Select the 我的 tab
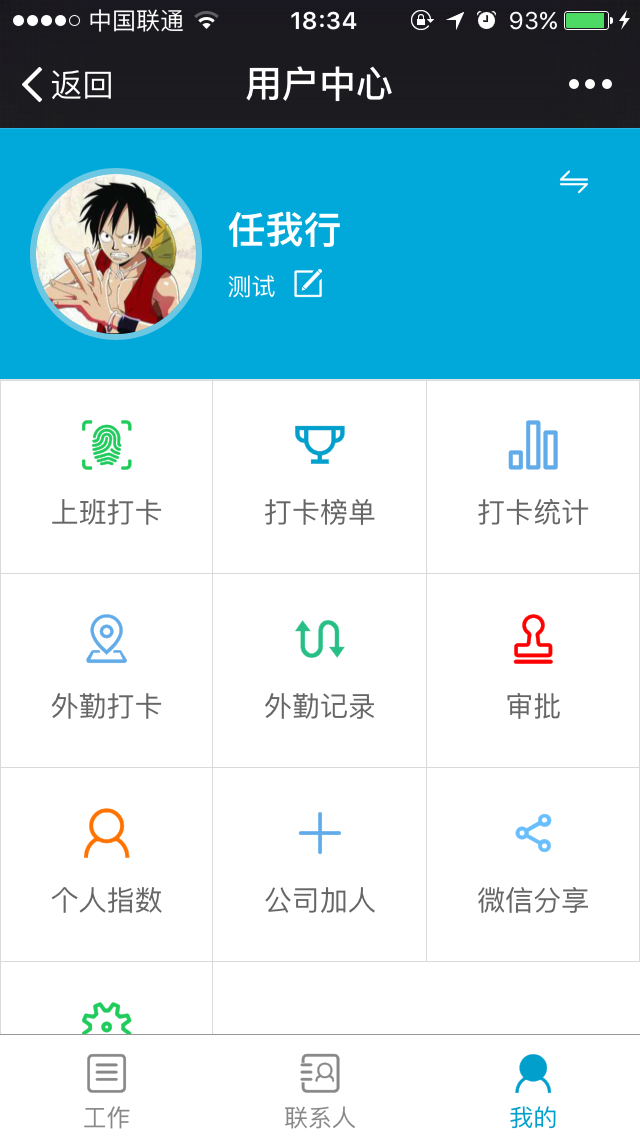 coord(533,1090)
